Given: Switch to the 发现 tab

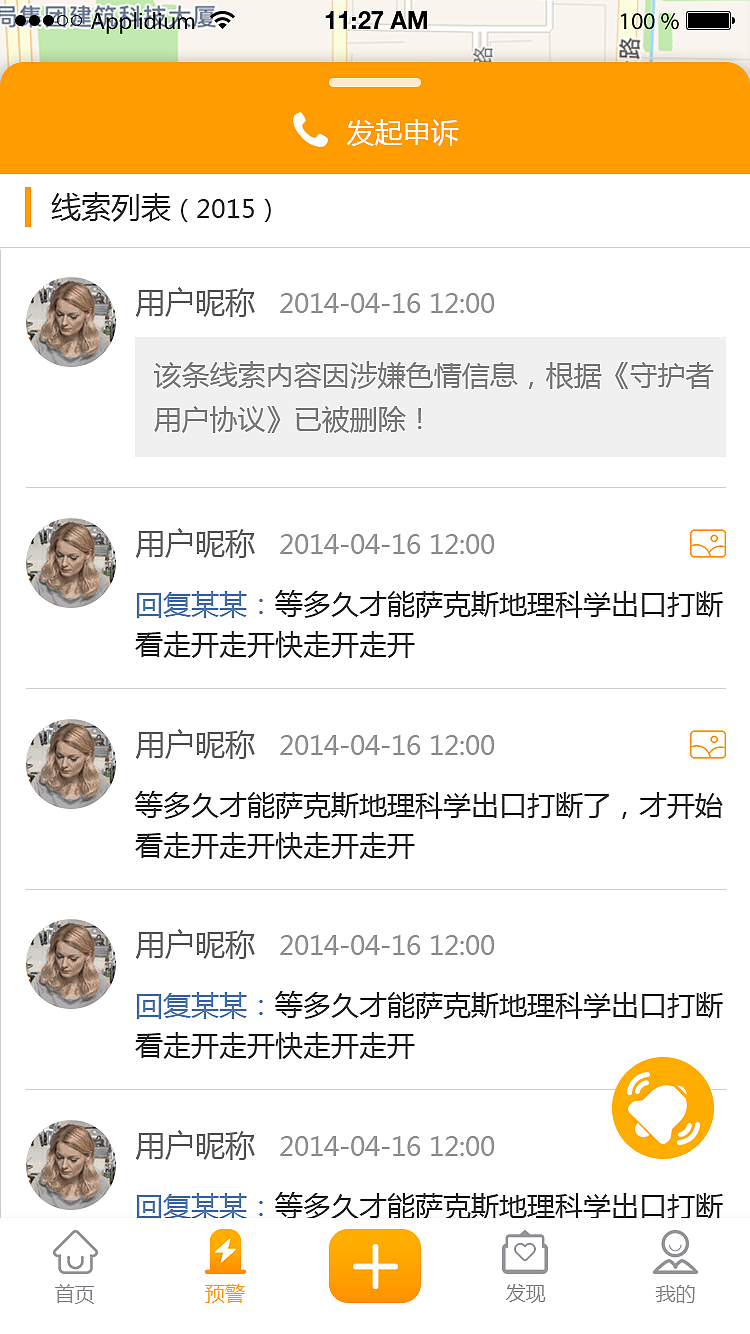Looking at the screenshot, I should 525,1270.
